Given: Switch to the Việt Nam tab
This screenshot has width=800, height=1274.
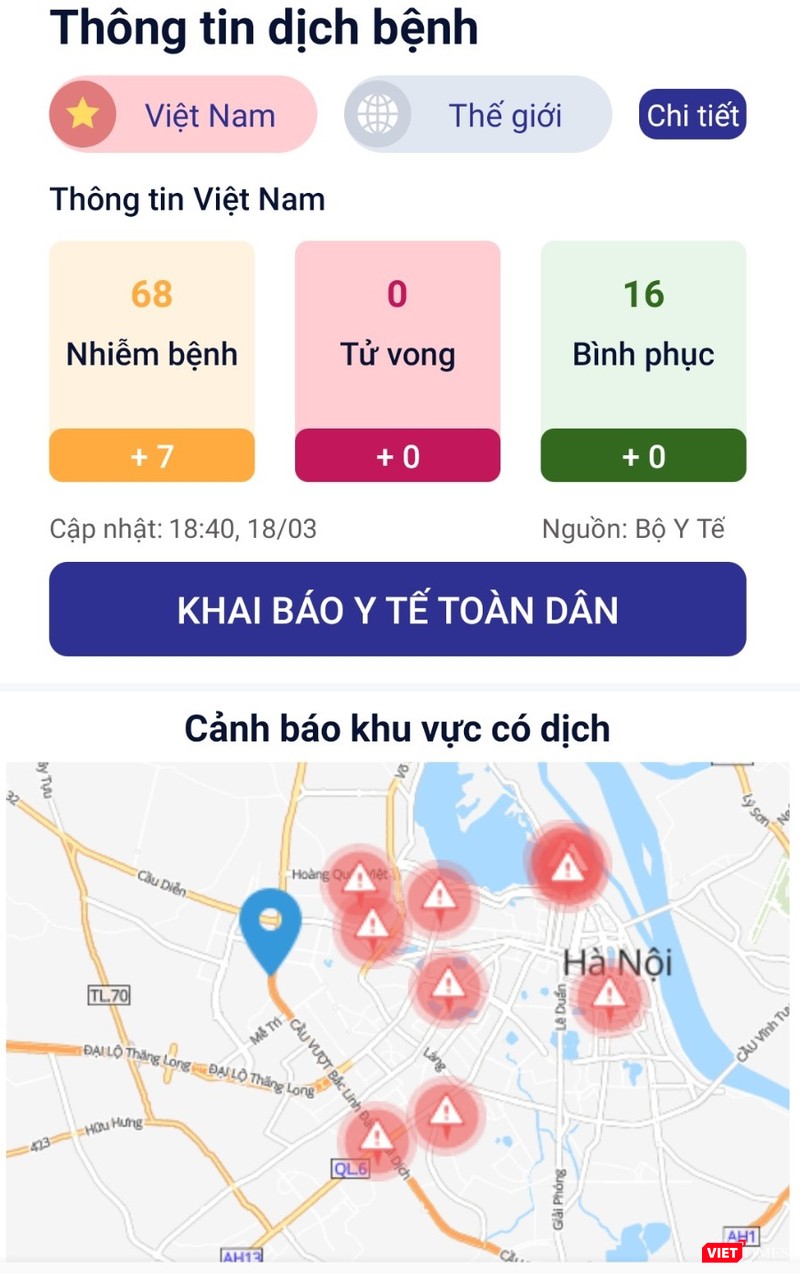Looking at the screenshot, I should (x=182, y=113).
